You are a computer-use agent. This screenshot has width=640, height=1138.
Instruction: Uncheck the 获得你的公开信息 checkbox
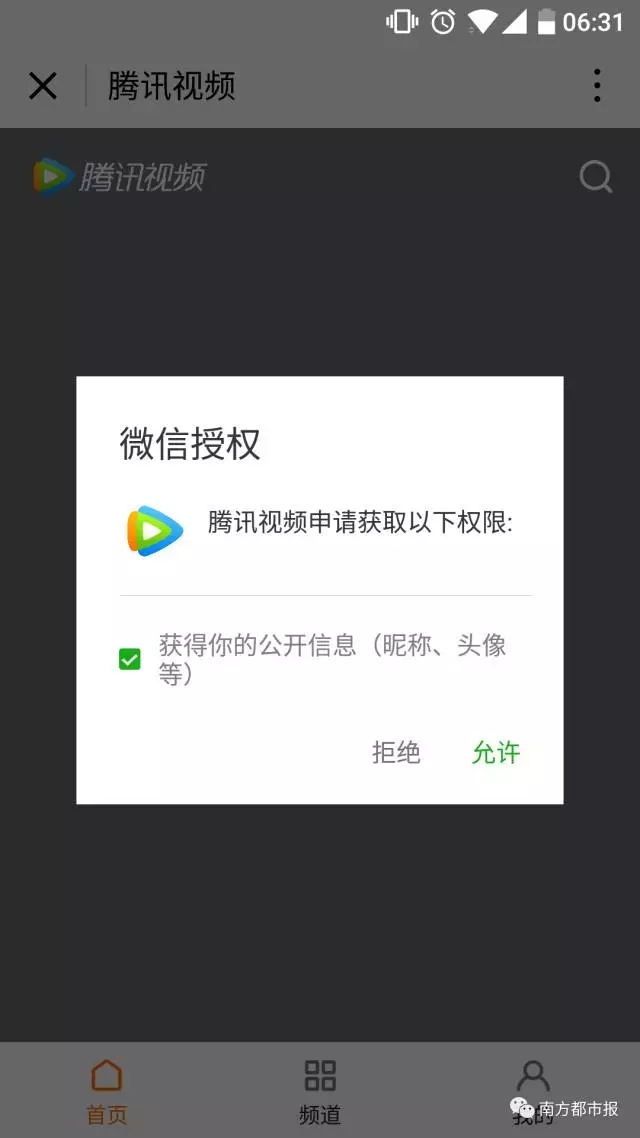pos(130,660)
